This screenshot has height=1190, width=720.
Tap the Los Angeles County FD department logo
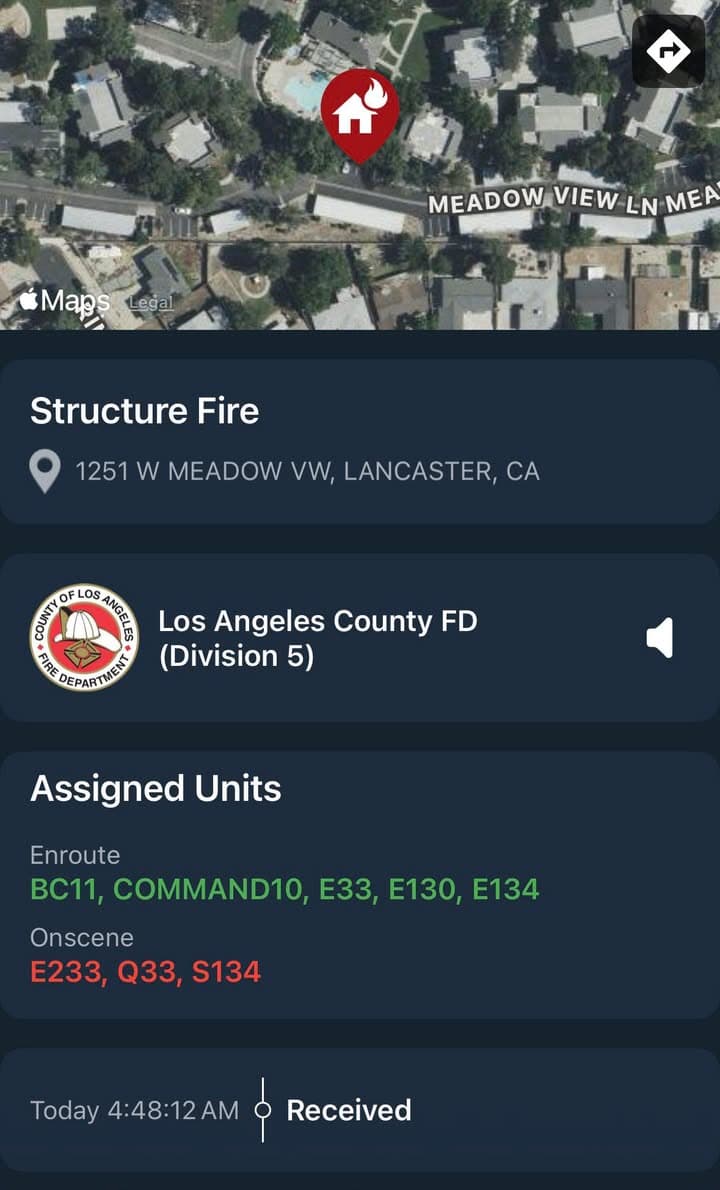coord(85,637)
